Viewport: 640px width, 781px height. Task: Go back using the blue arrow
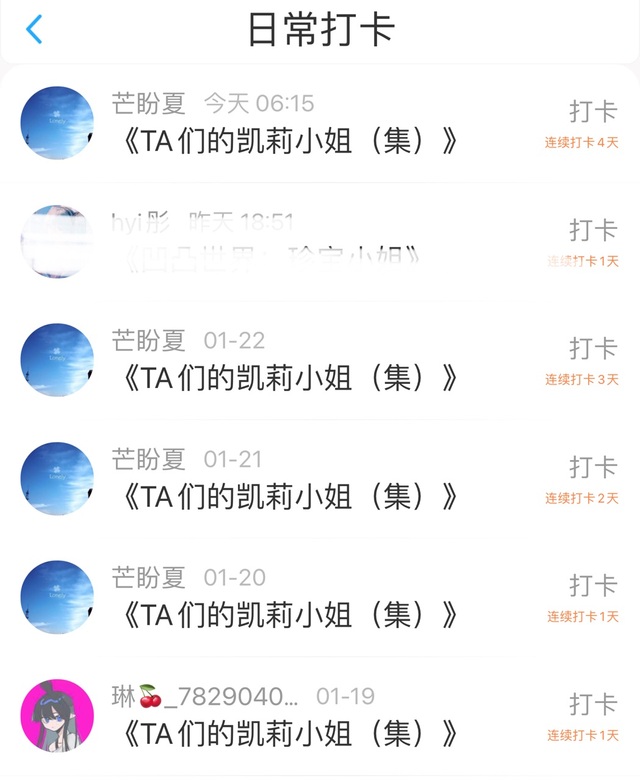(x=35, y=30)
